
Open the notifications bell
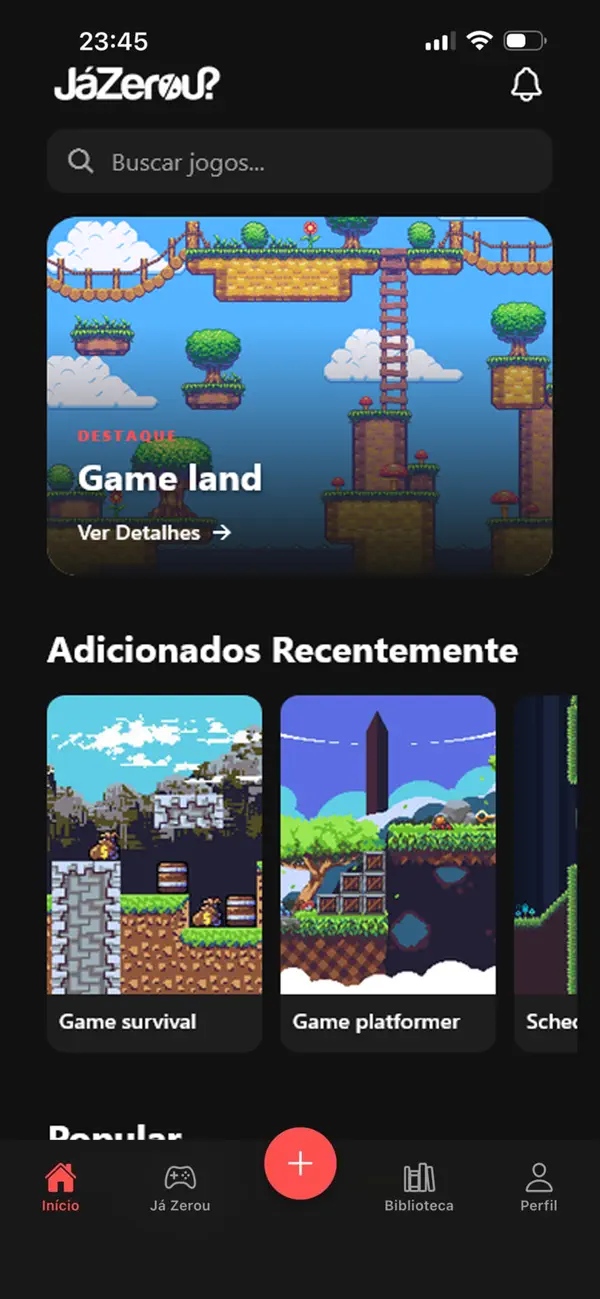(x=526, y=85)
